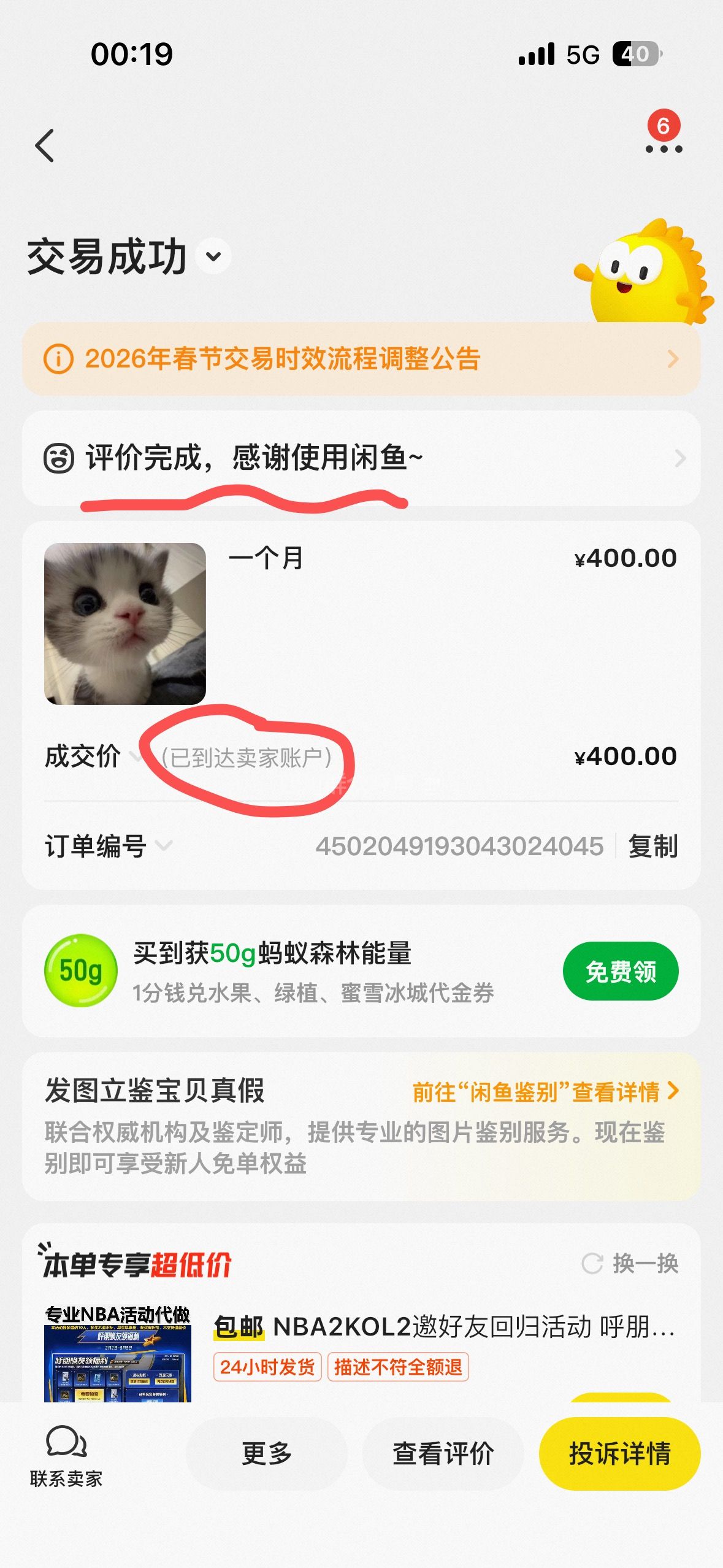Open the 2026年春节交易时效流程调整公告 notice
Image resolution: width=723 pixels, height=1568 pixels.
coord(361,359)
